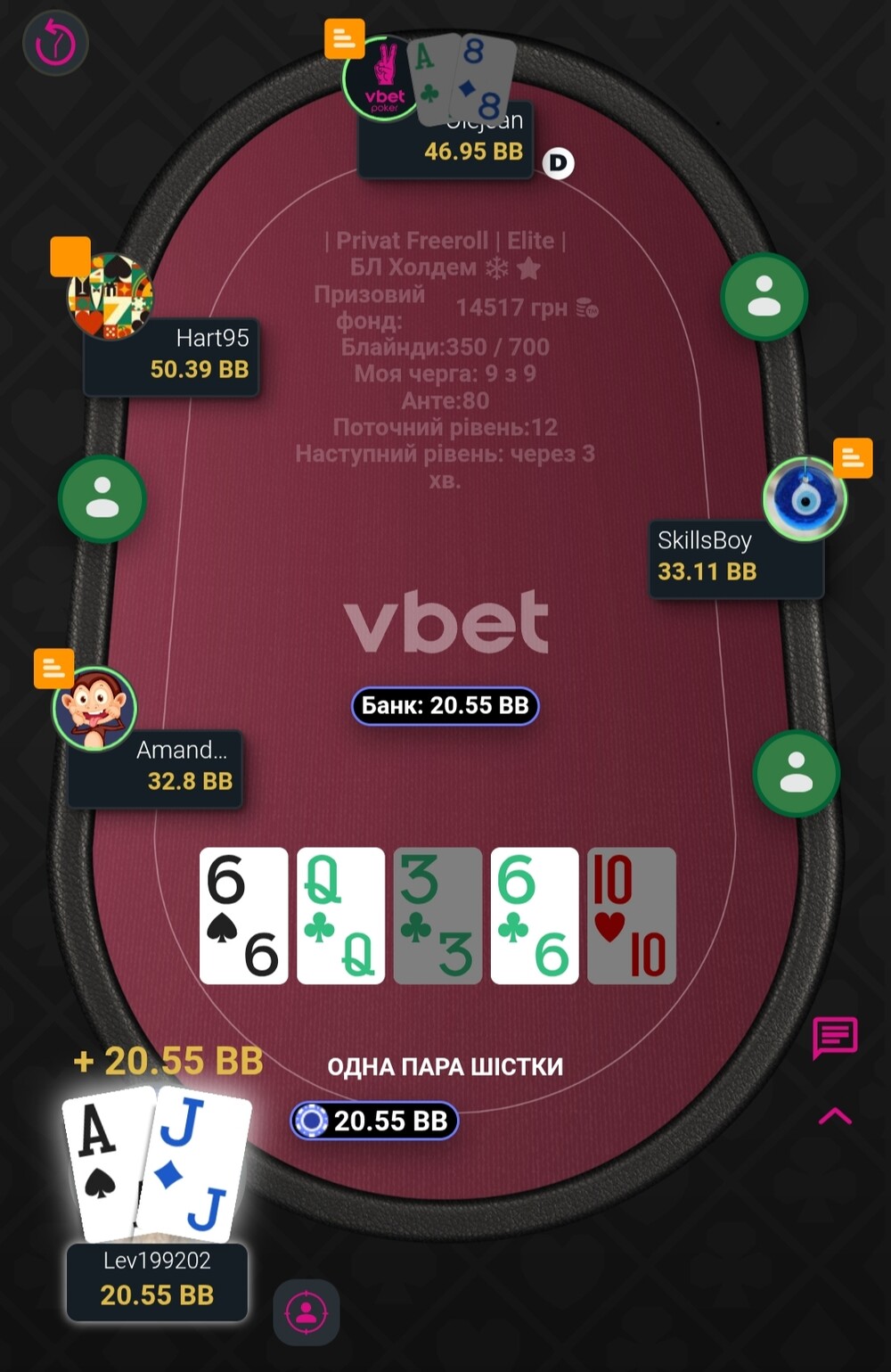Take the empty seat above SkillsBoy
Image resolution: width=891 pixels, height=1372 pixels.
pos(764,296)
